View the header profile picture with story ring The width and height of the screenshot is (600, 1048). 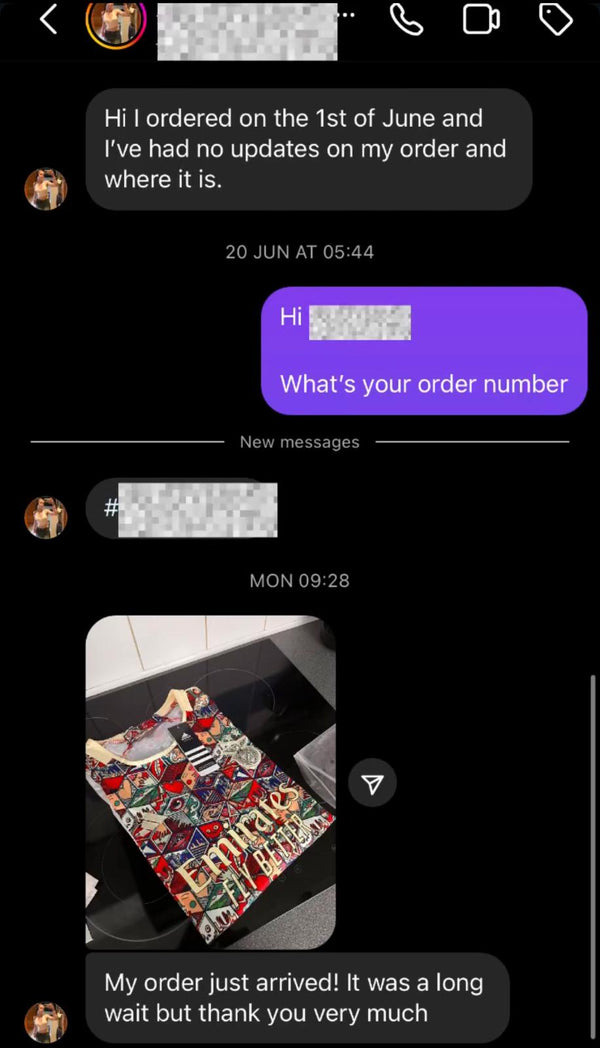[x=116, y=22]
